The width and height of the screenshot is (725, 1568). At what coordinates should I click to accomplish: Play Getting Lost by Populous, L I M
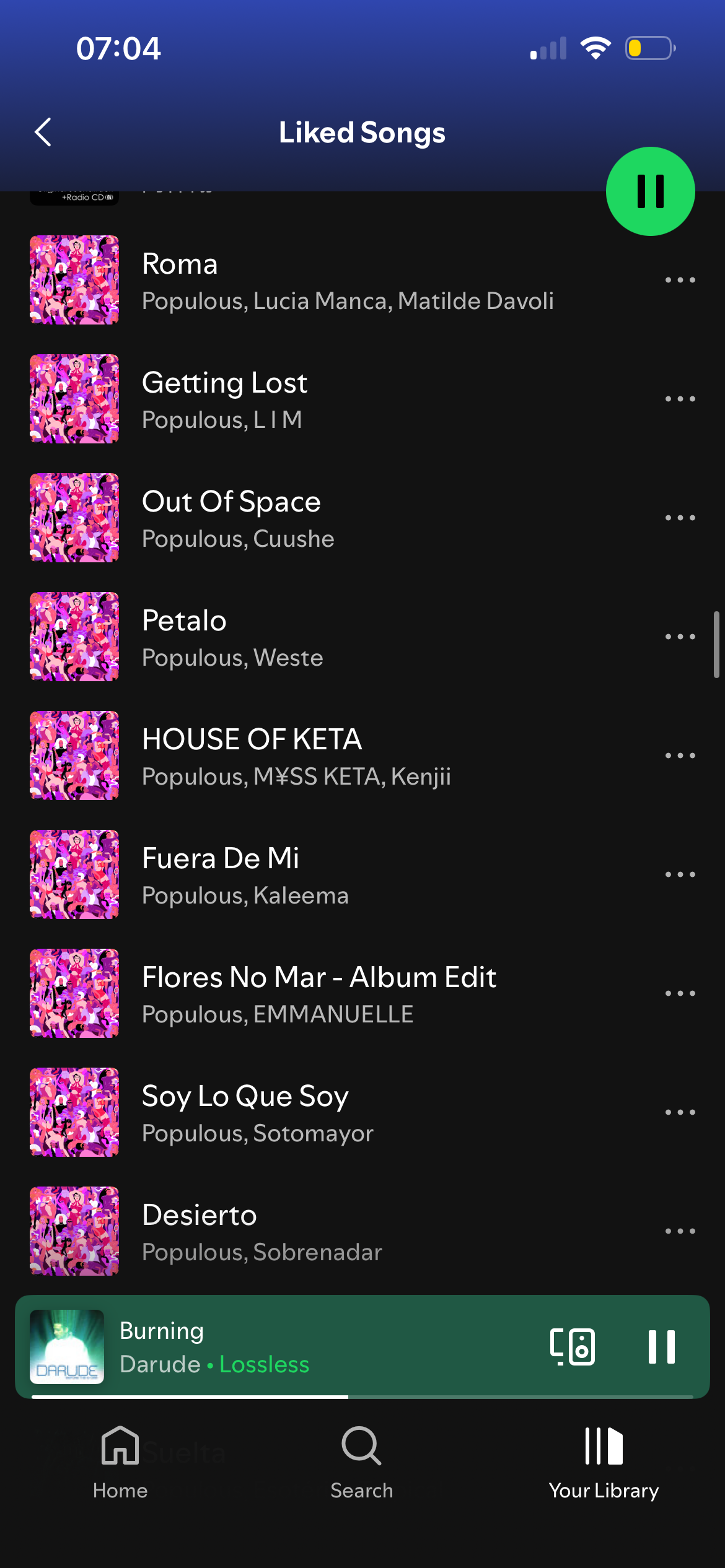pyautogui.click(x=347, y=399)
